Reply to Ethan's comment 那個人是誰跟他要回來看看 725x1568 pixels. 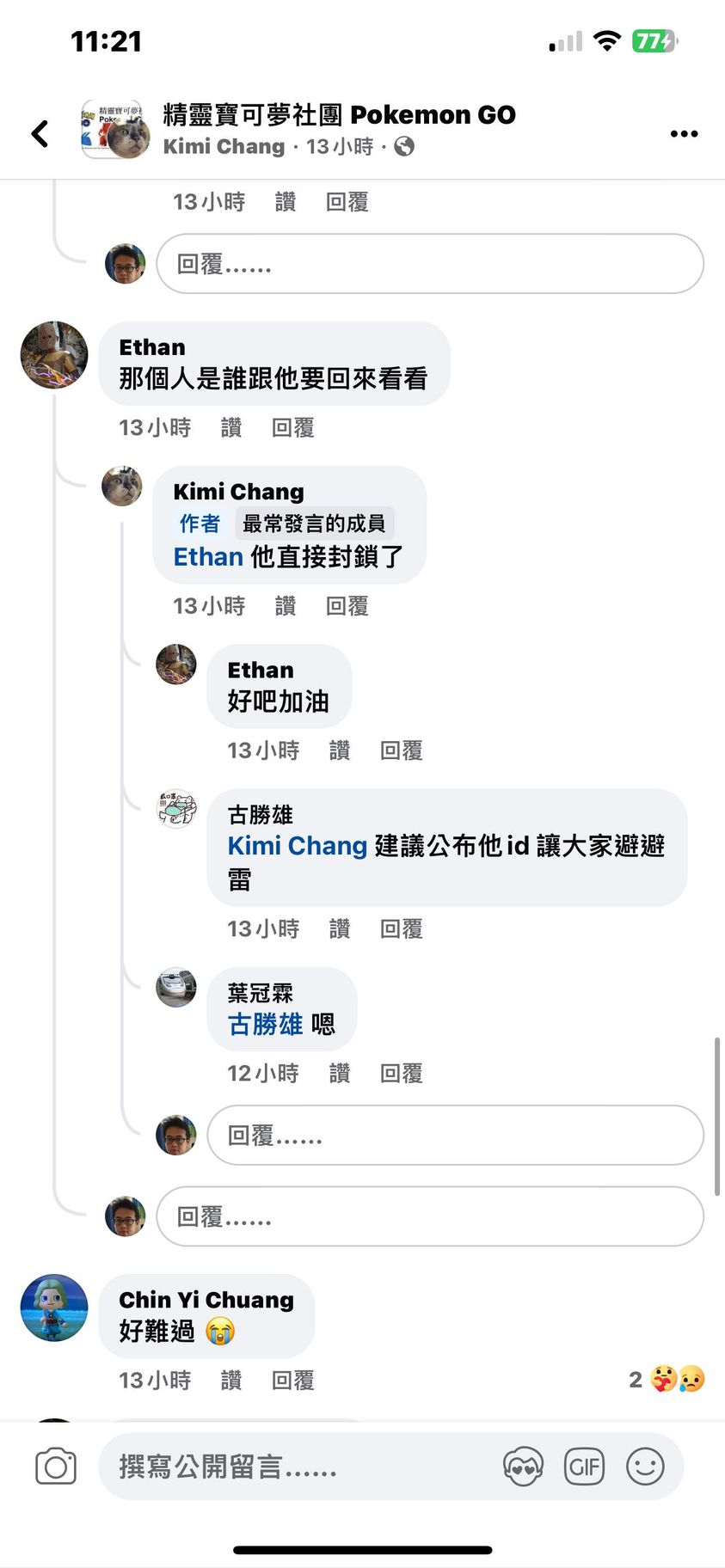click(x=292, y=427)
